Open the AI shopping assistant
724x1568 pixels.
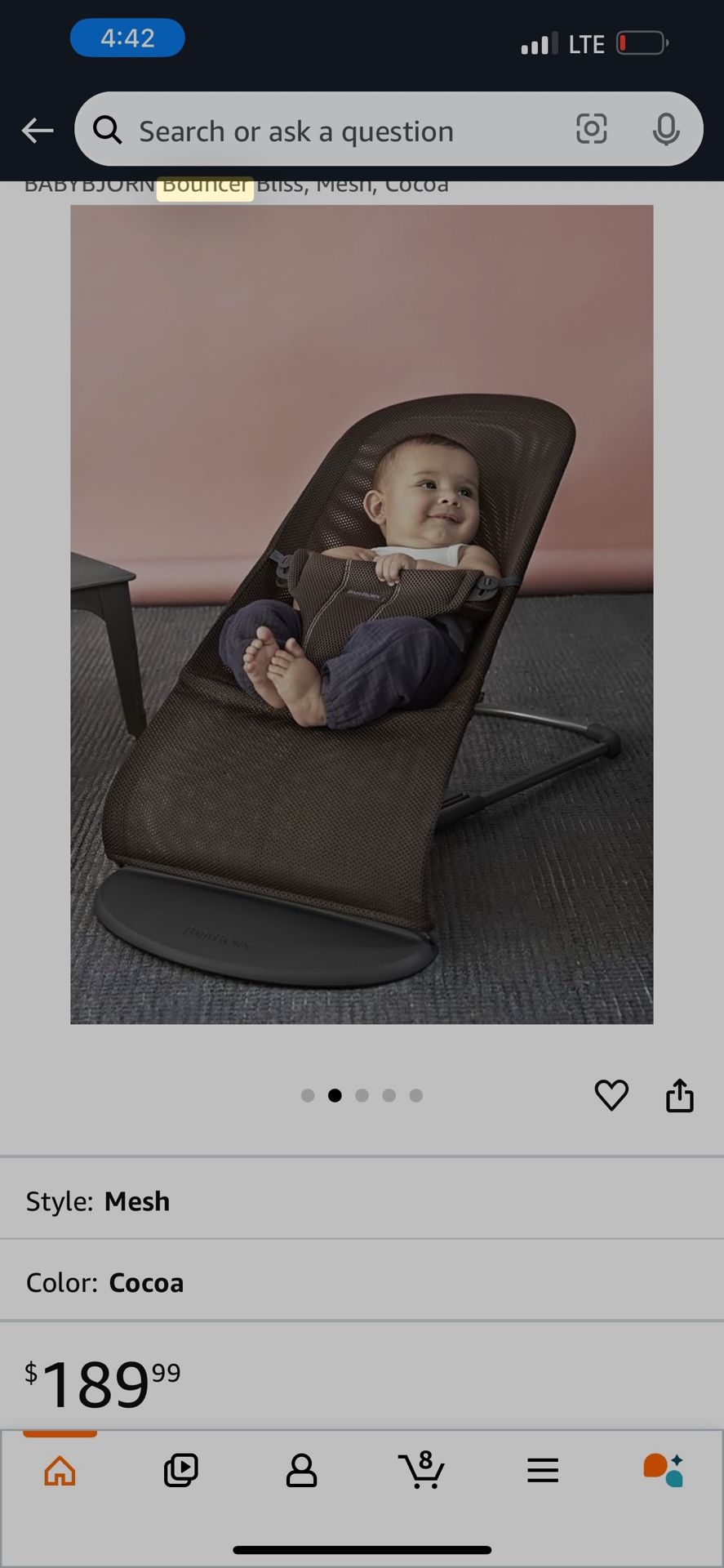click(x=663, y=1471)
